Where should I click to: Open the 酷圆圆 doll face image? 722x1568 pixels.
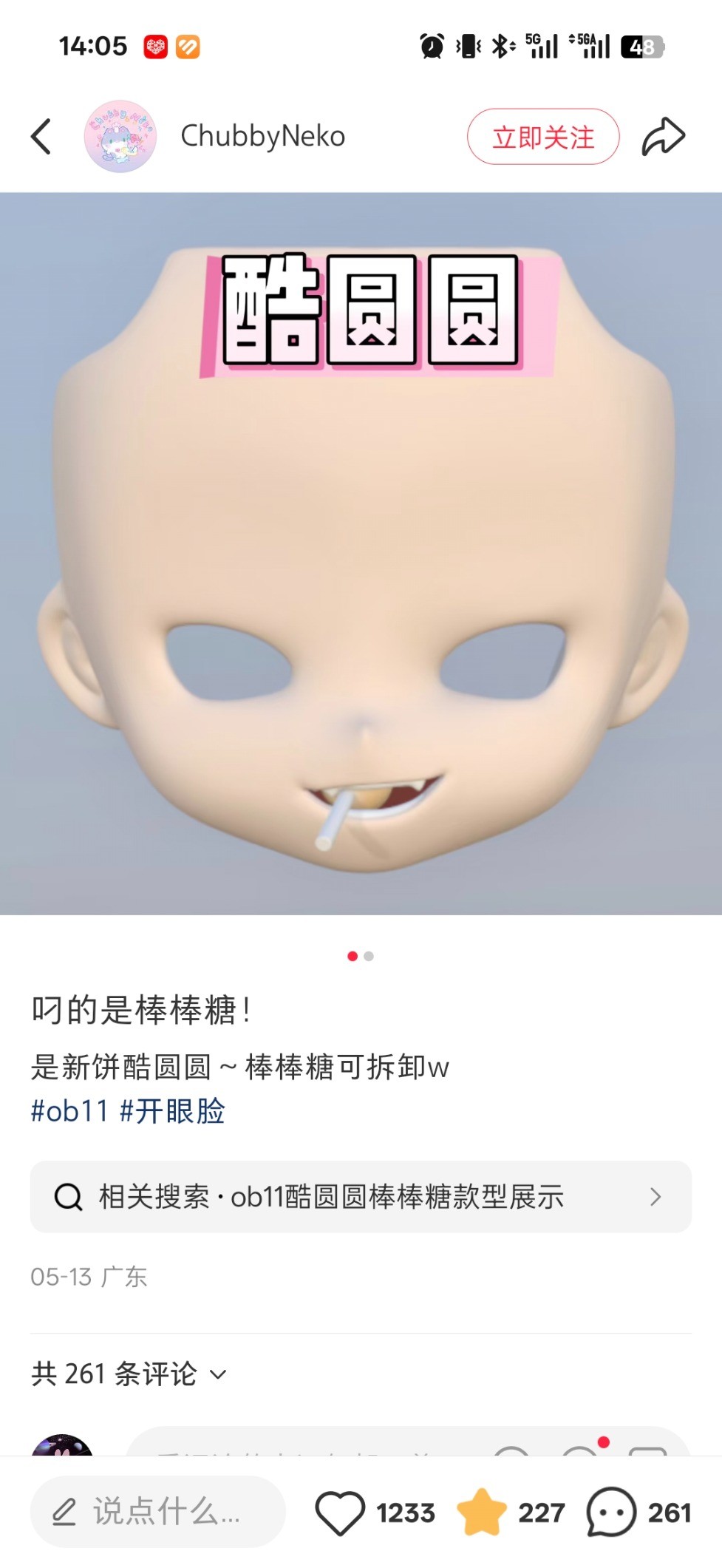coord(361,554)
